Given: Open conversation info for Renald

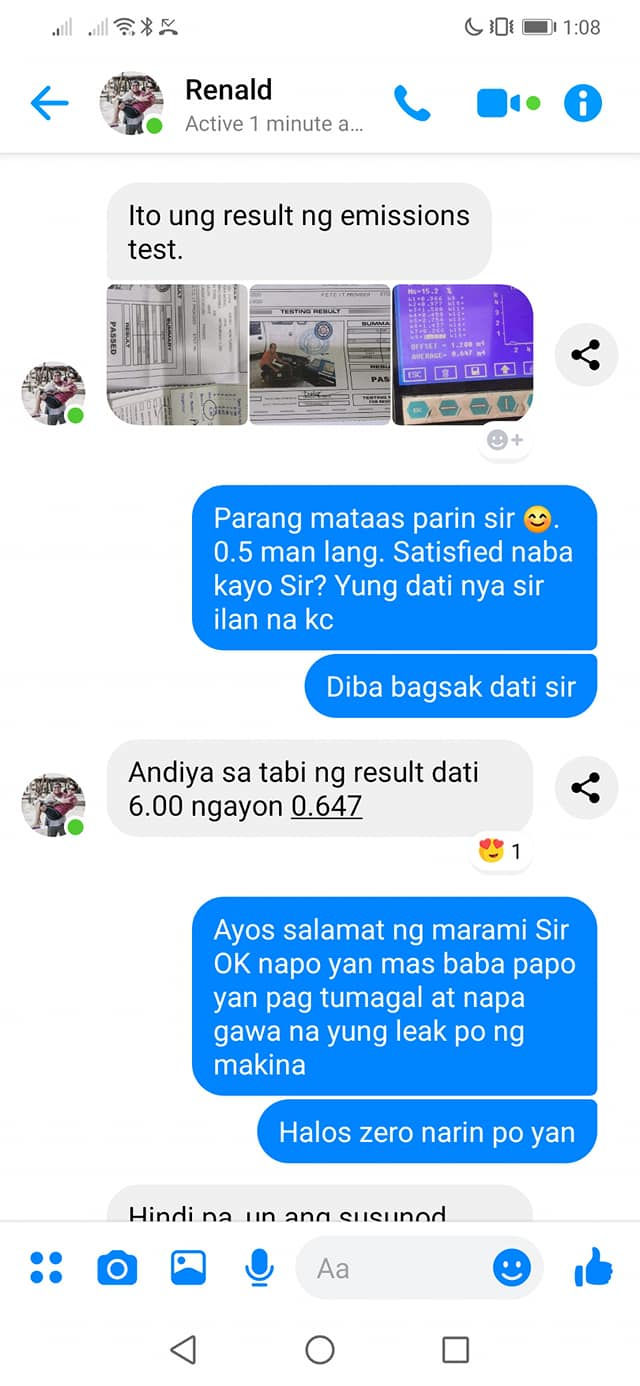Looking at the screenshot, I should click(x=583, y=103).
